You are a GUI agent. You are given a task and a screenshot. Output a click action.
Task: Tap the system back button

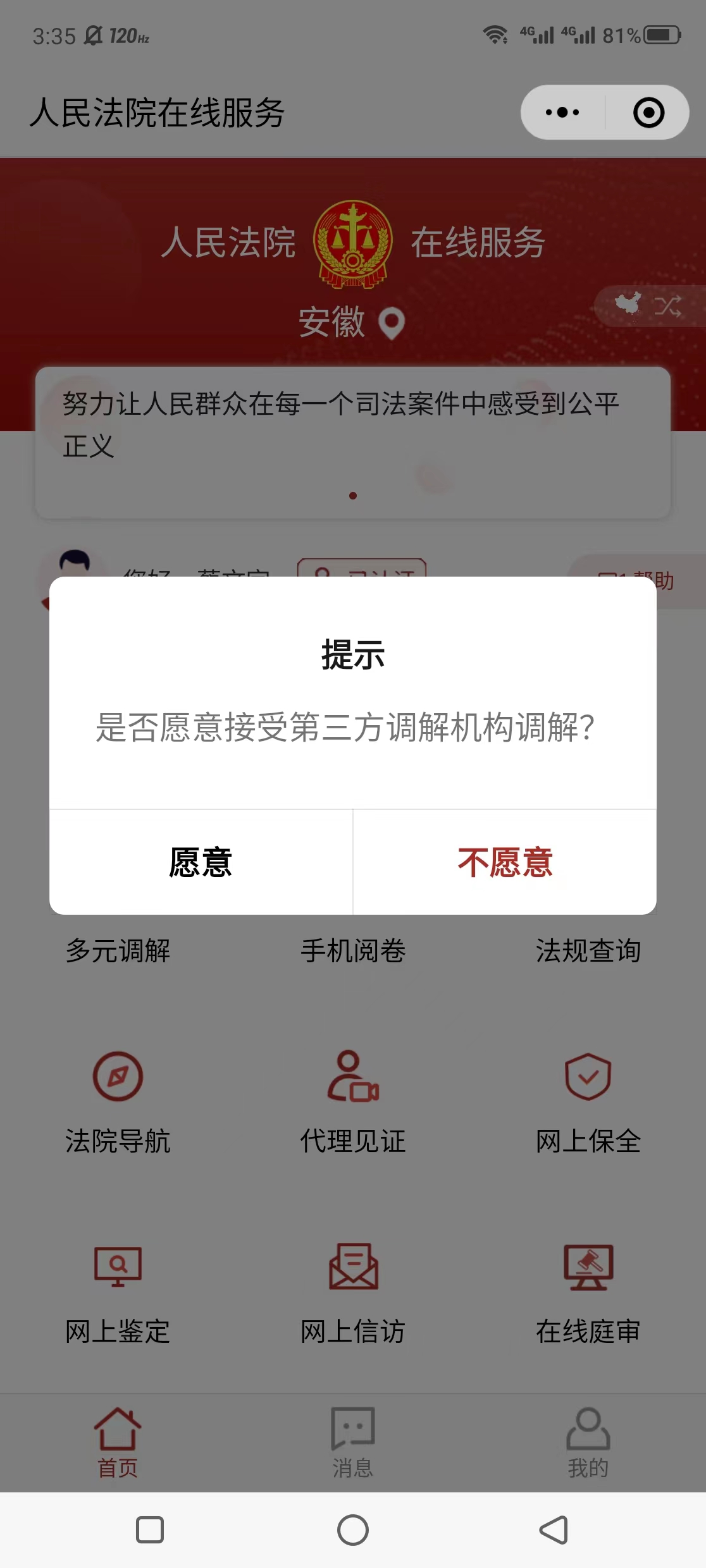coord(554,1530)
